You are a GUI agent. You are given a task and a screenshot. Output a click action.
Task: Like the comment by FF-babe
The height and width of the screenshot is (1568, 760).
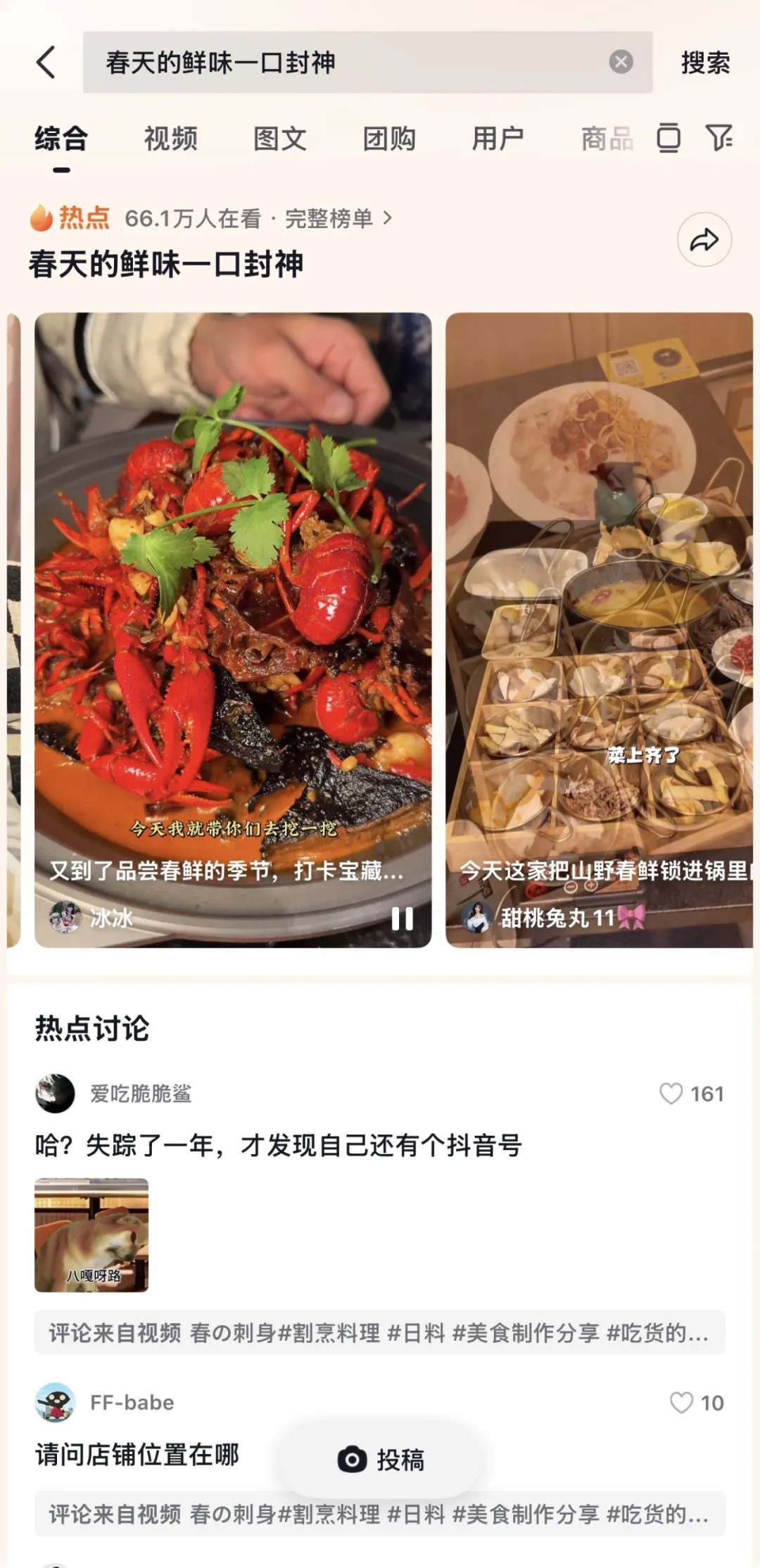(x=681, y=1403)
